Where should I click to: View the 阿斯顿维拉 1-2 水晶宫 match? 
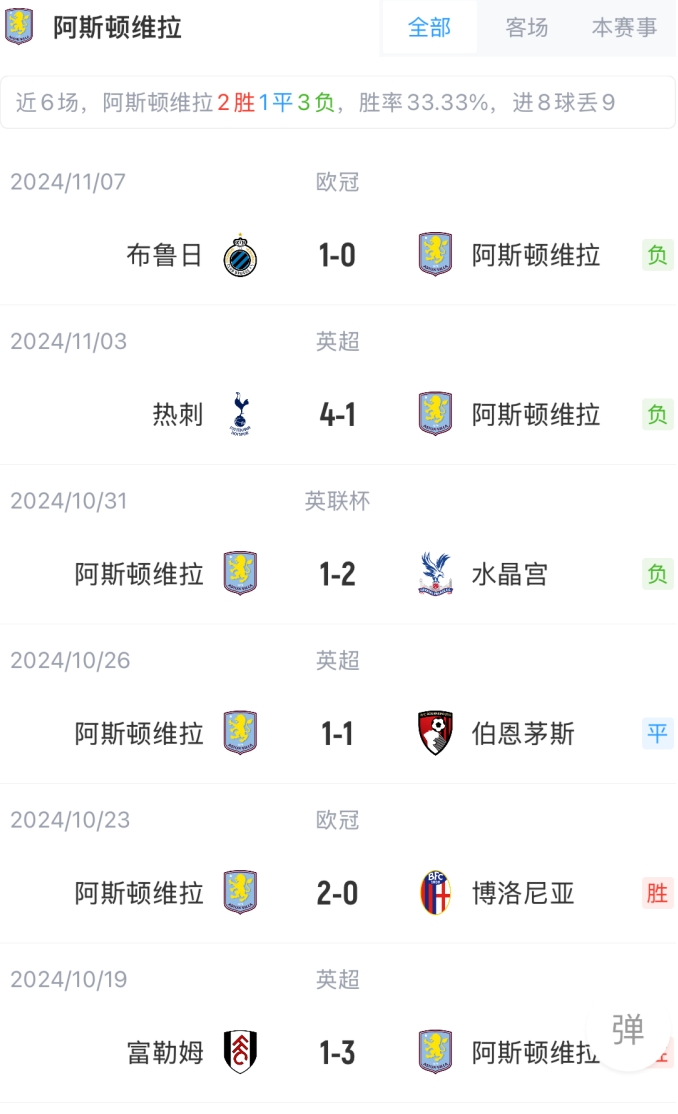pos(338,574)
